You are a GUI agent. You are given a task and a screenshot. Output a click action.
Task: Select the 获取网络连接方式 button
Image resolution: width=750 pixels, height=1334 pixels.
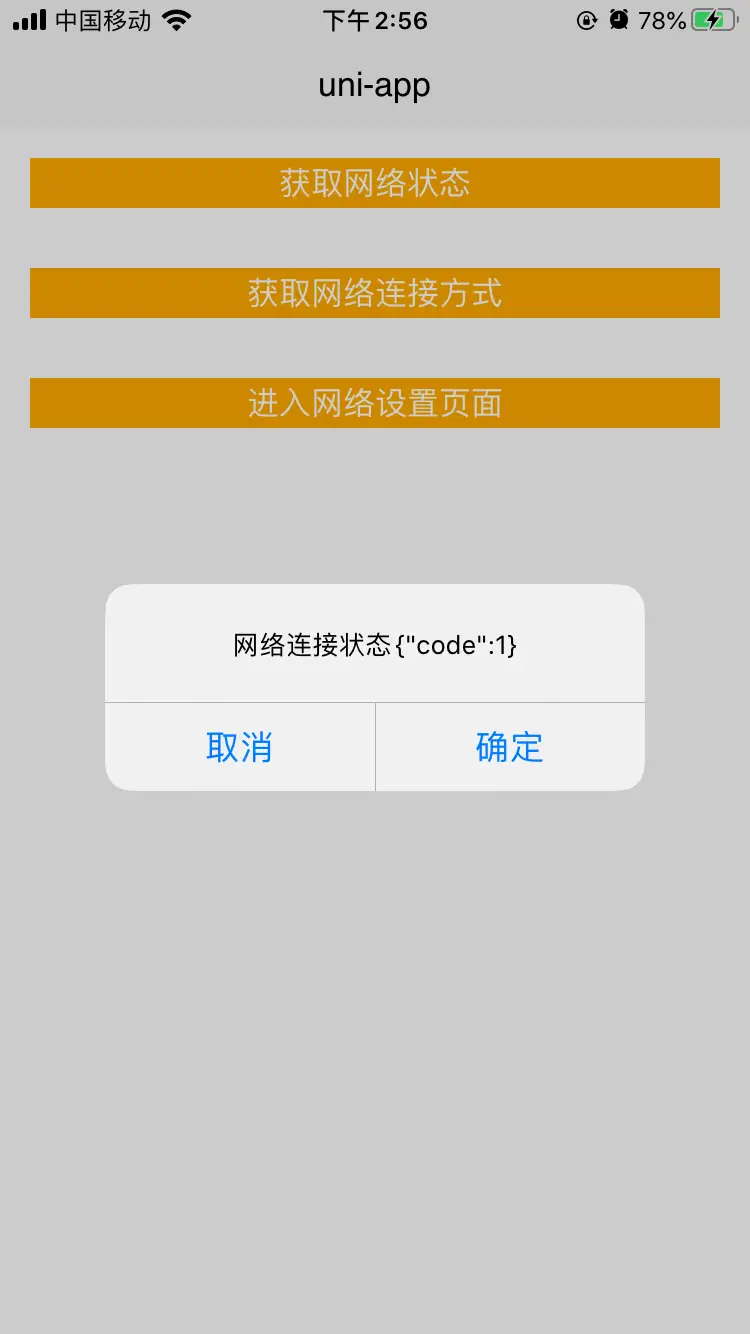[x=375, y=293]
